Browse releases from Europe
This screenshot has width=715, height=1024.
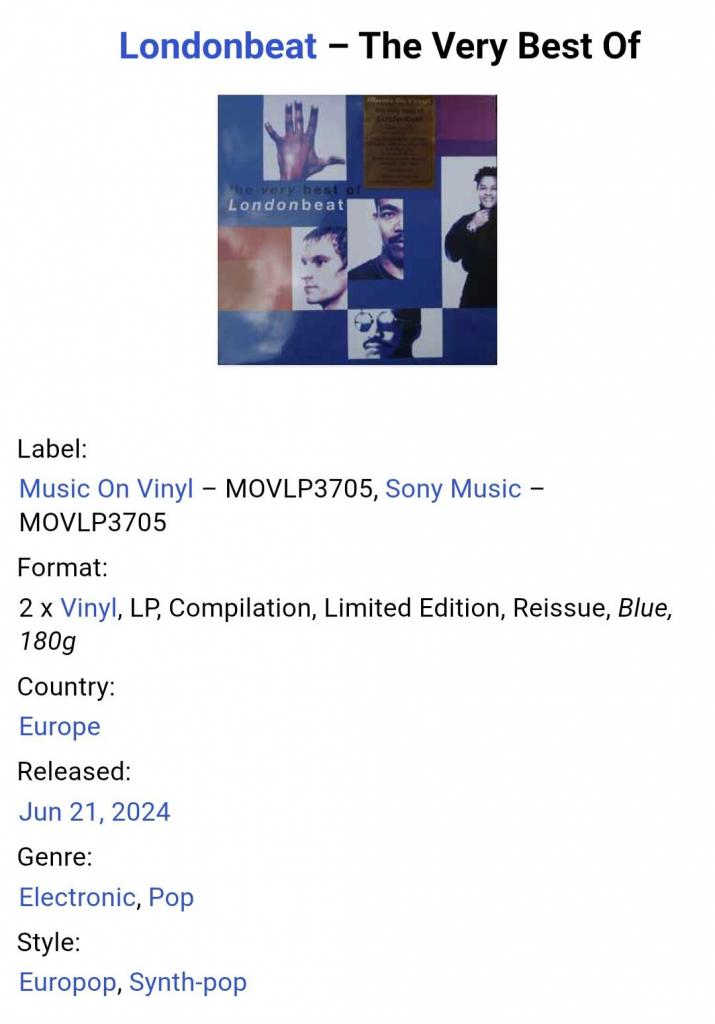[x=60, y=727]
